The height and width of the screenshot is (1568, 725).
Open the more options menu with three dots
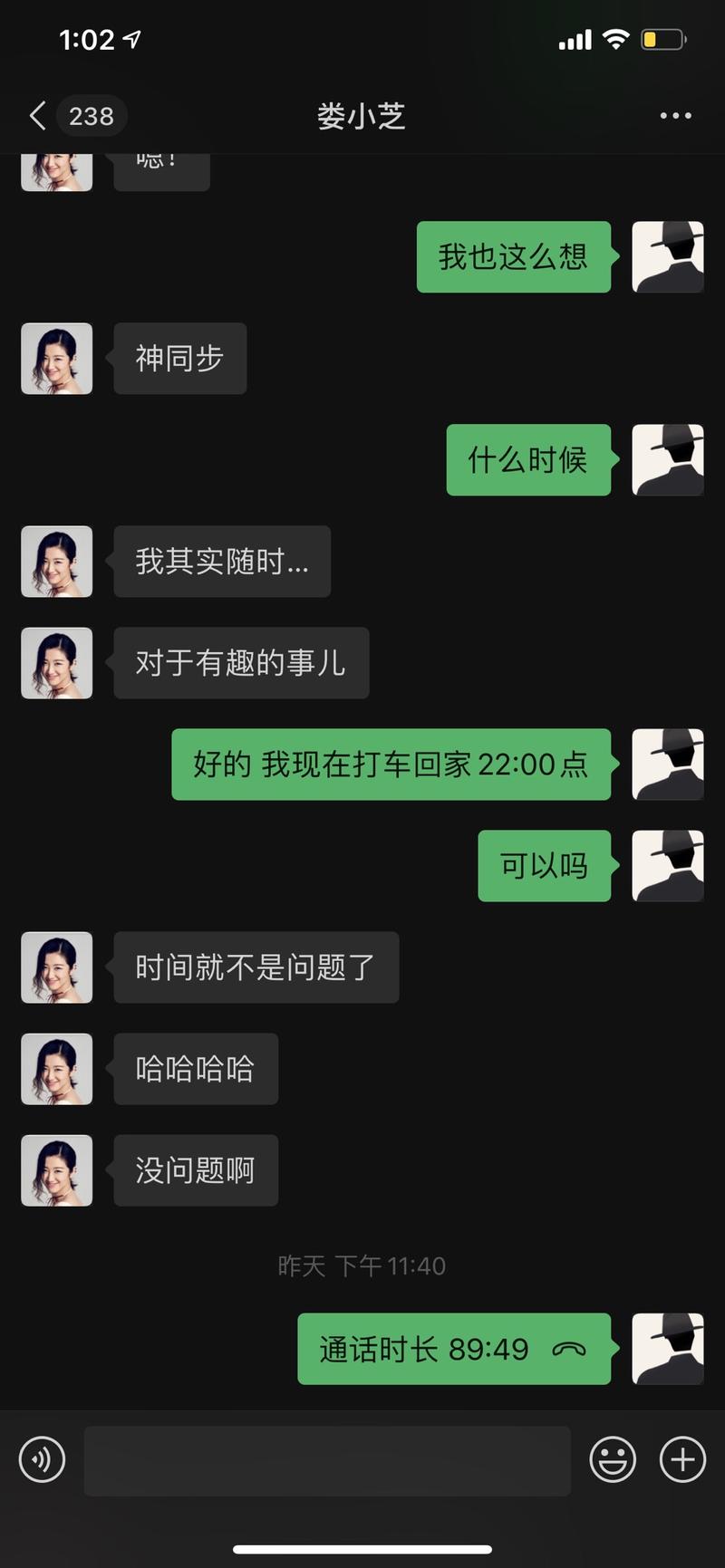(x=674, y=116)
